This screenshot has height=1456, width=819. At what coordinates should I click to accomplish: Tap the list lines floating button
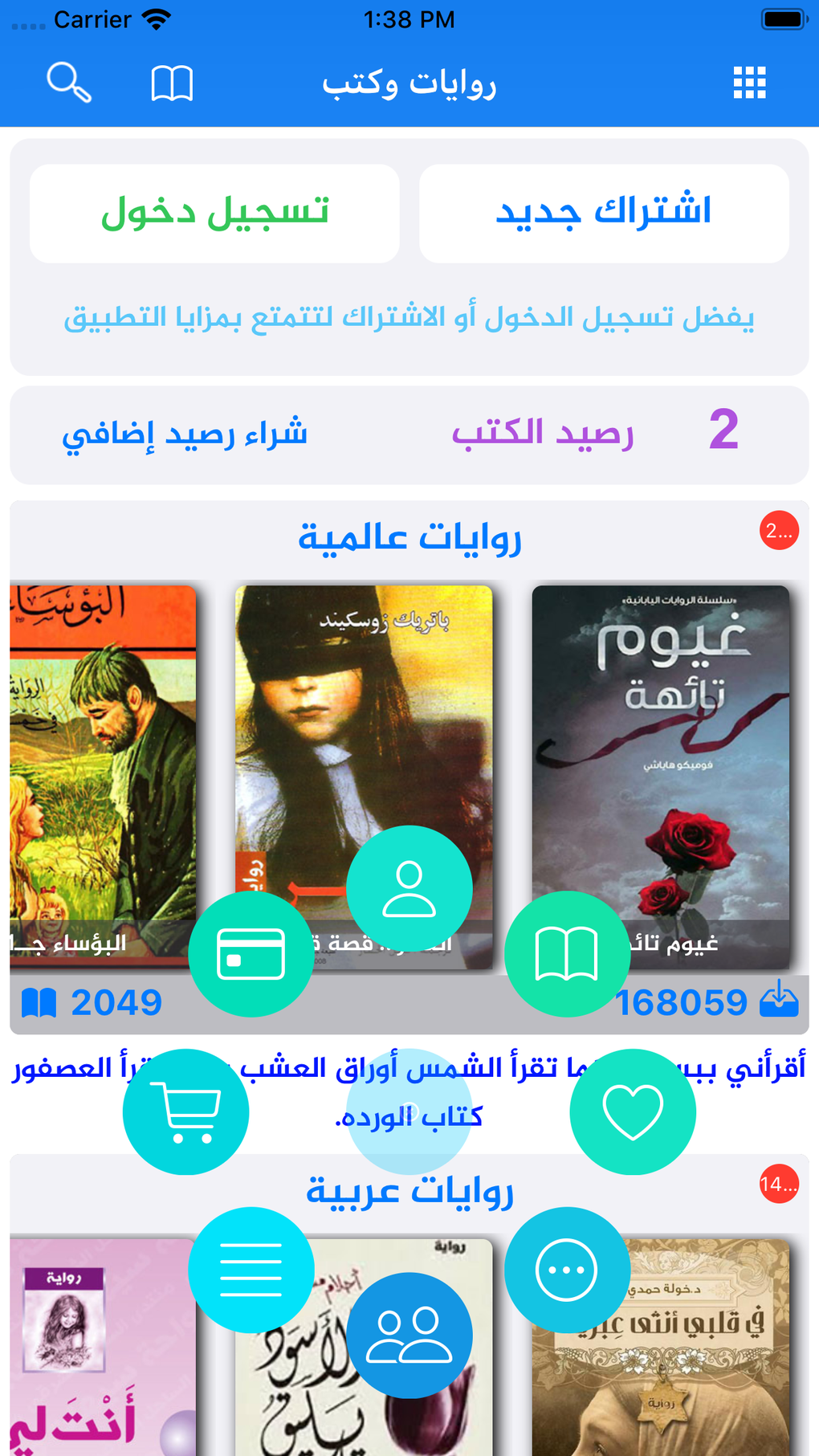tap(251, 1270)
